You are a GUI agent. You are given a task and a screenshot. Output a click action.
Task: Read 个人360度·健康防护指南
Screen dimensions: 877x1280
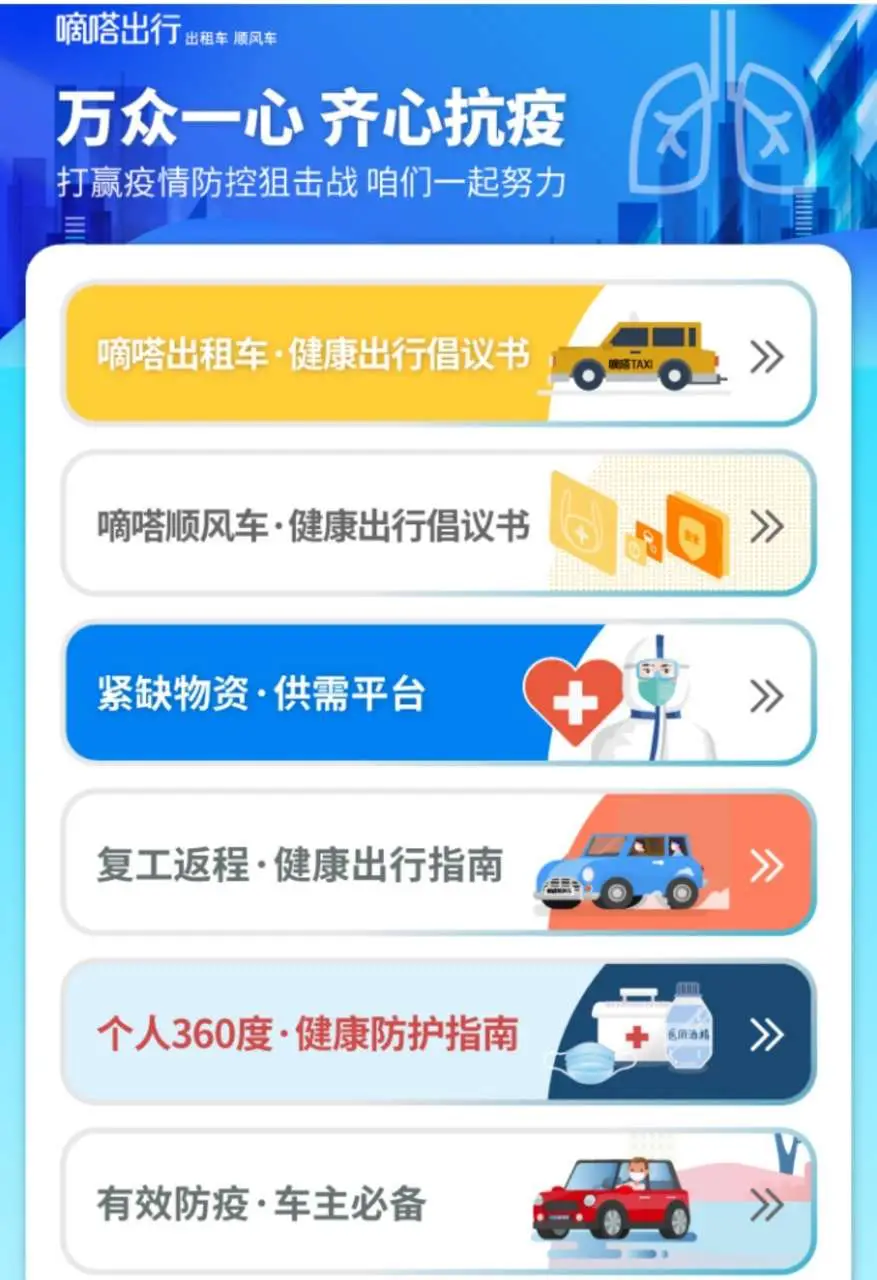coord(438,1034)
